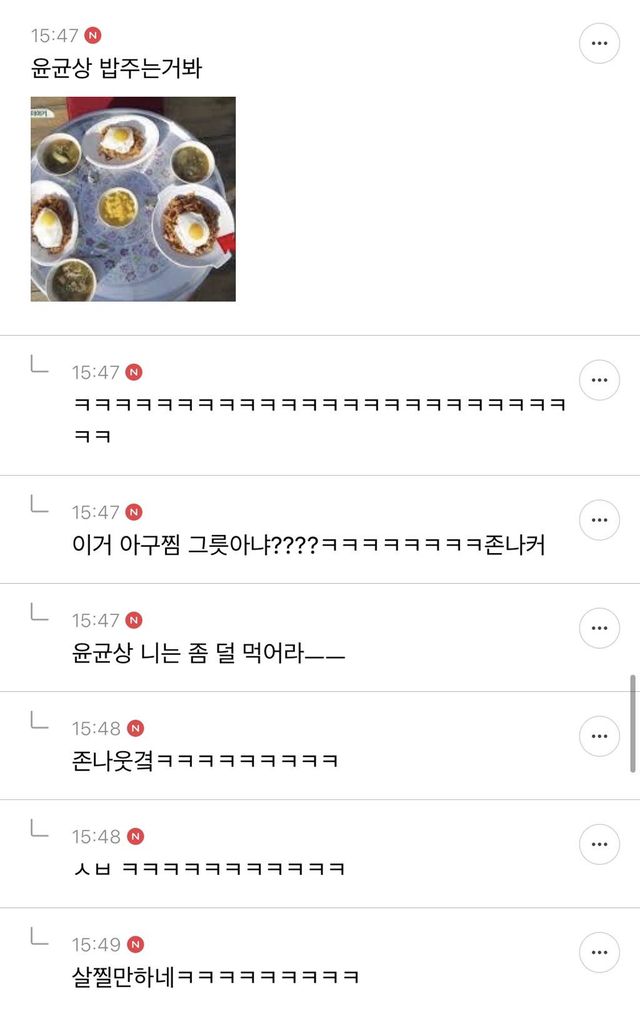
Task: Open the attached food photo
Action: 133,199
